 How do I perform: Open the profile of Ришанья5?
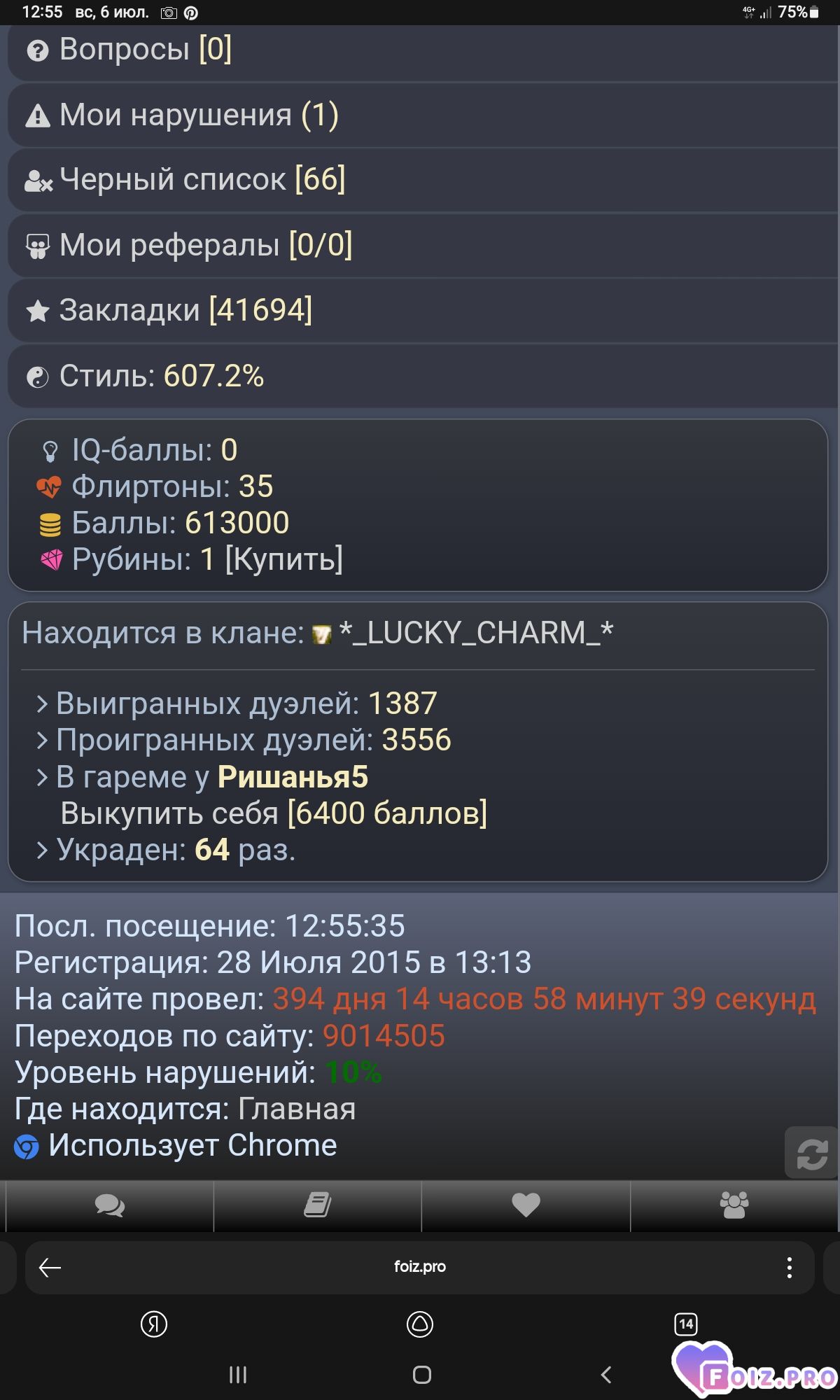click(293, 777)
